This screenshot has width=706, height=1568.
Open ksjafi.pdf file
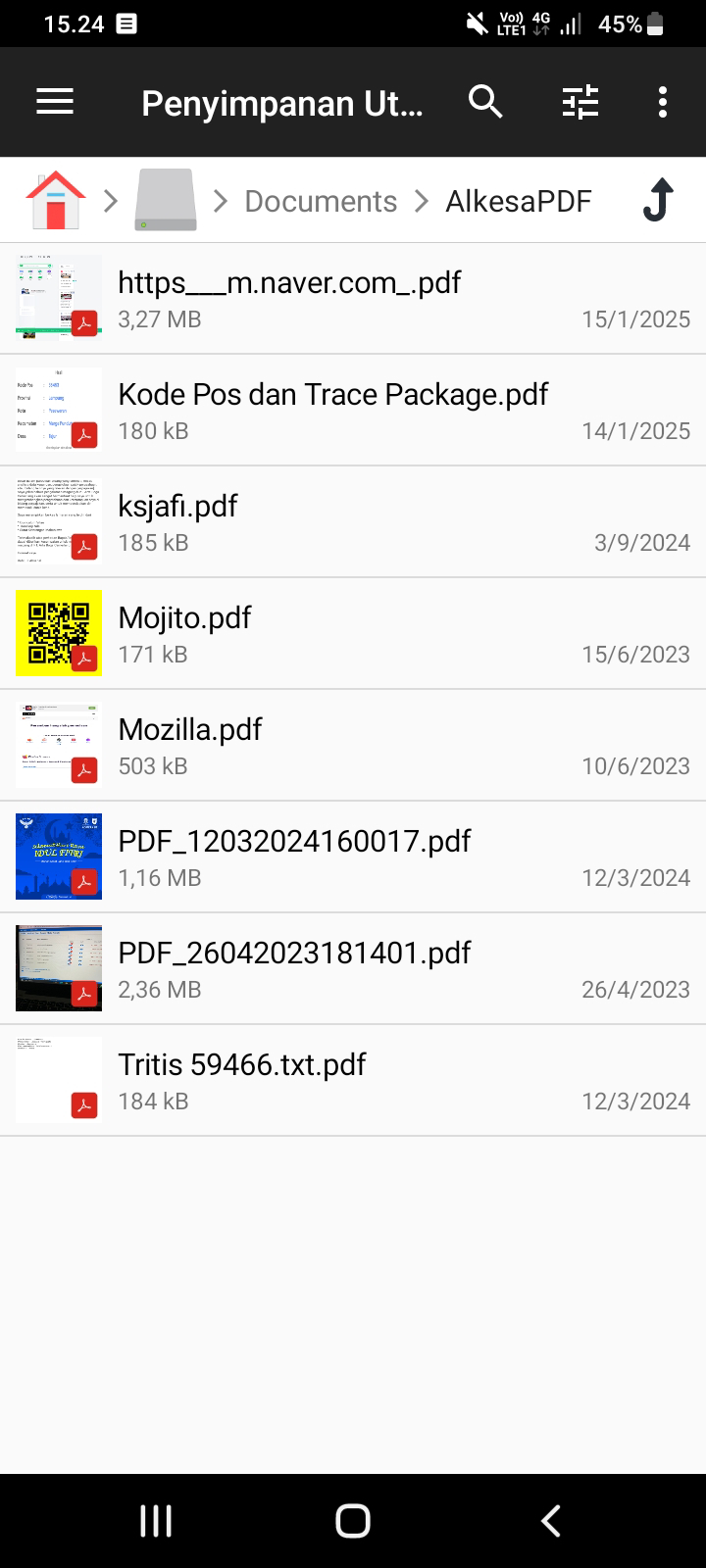[x=353, y=521]
